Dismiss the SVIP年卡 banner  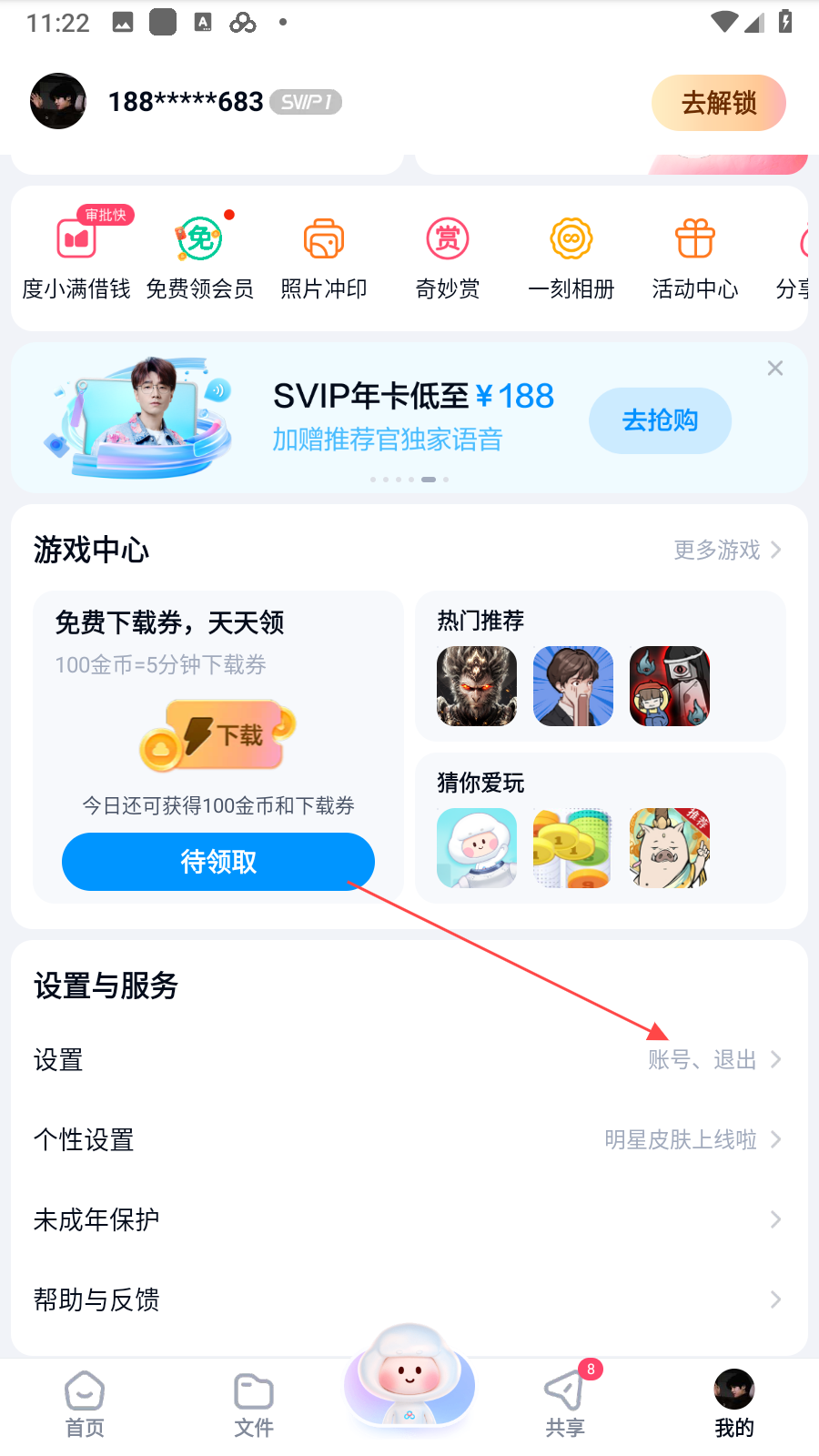coord(774,369)
